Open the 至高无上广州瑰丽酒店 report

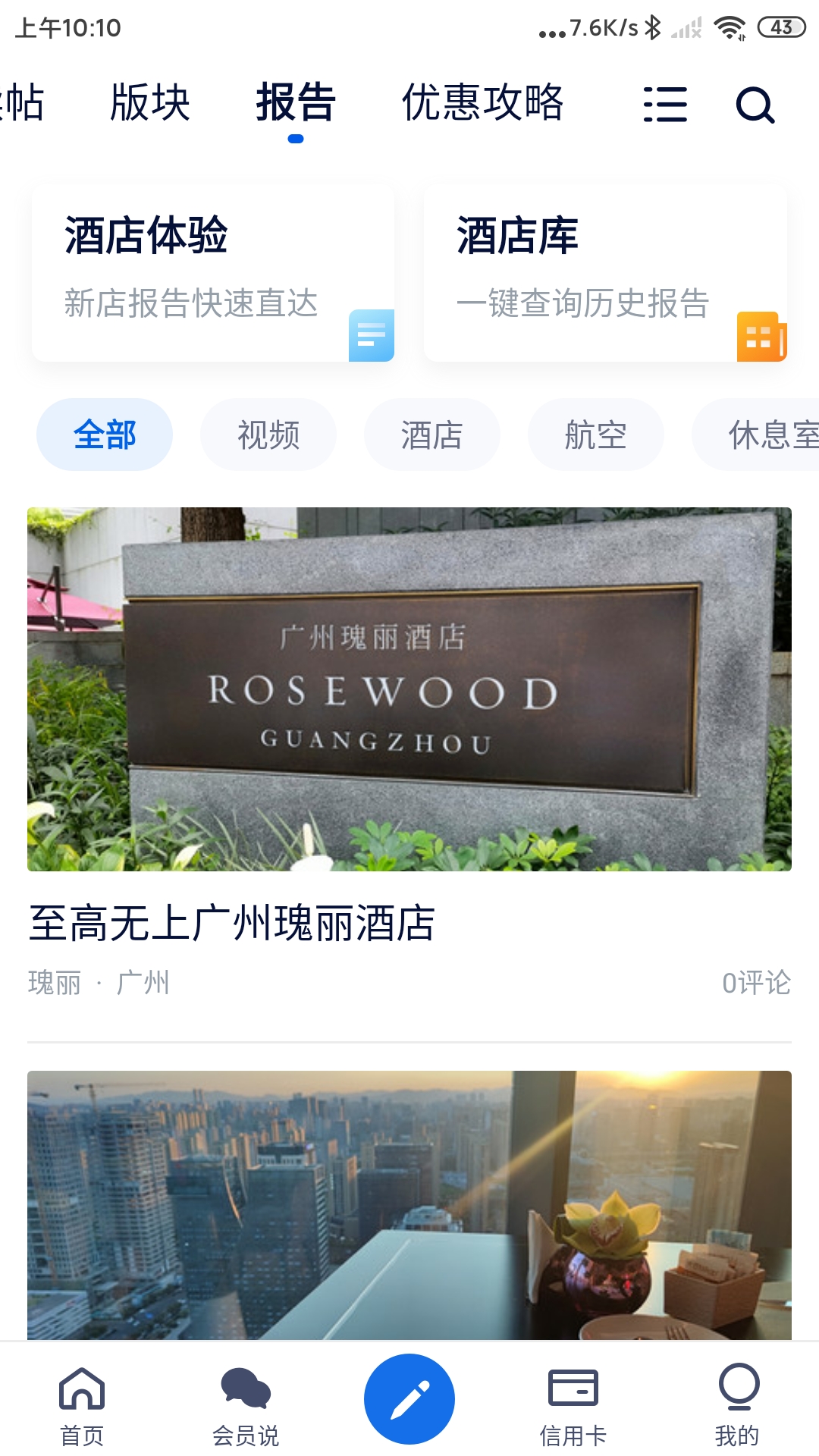[409, 758]
